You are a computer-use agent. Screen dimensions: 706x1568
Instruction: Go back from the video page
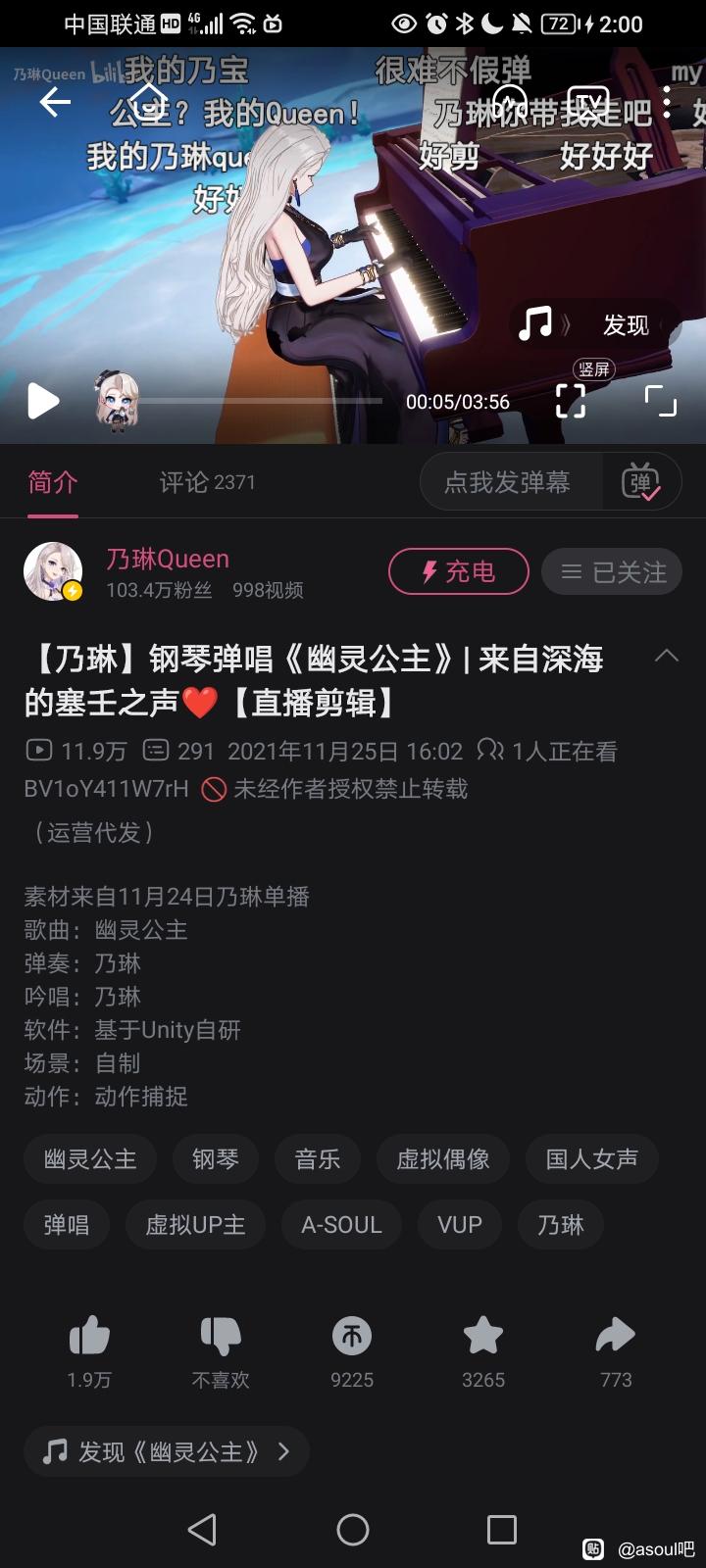pos(55,102)
